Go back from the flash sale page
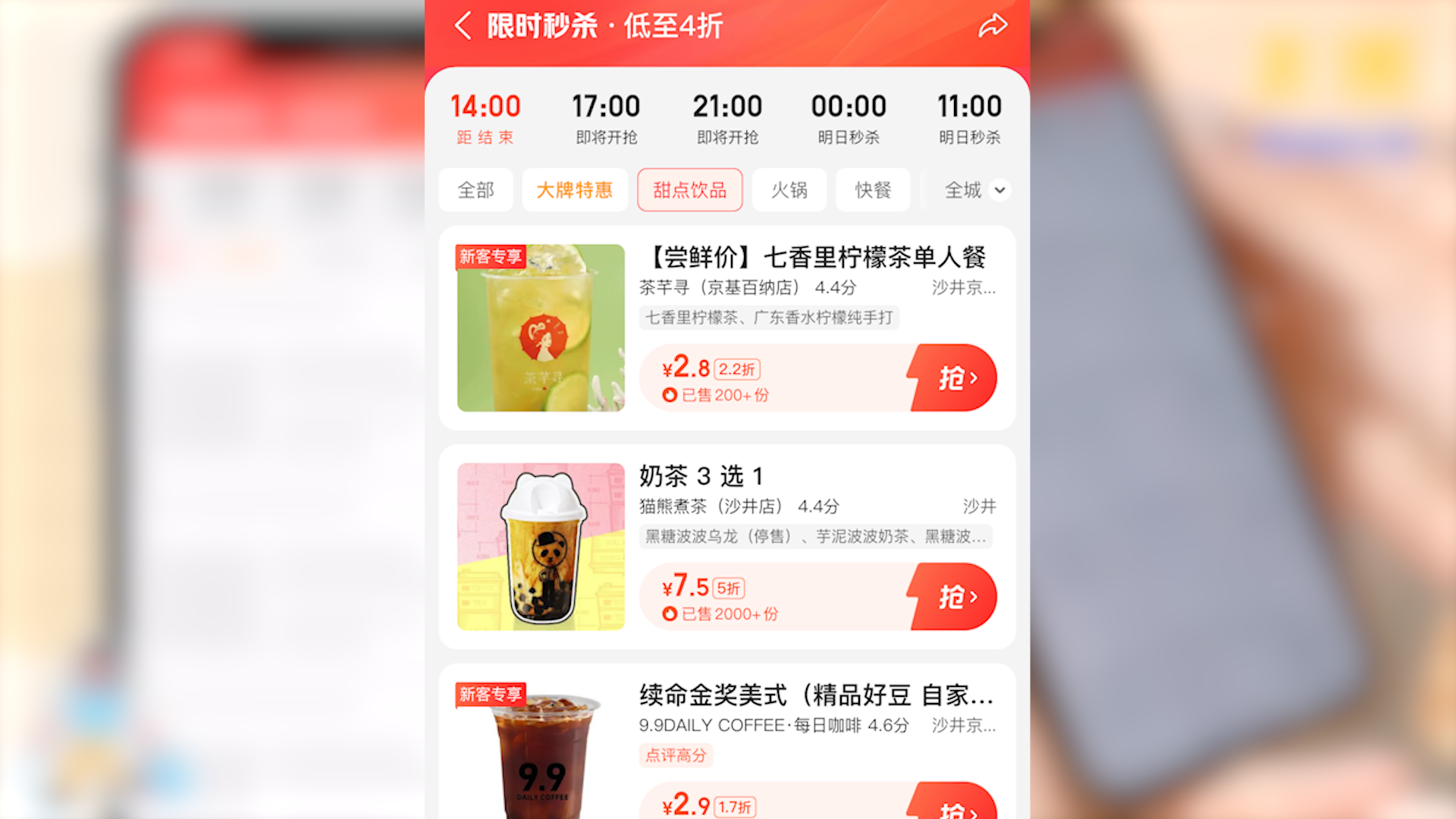 463,26
